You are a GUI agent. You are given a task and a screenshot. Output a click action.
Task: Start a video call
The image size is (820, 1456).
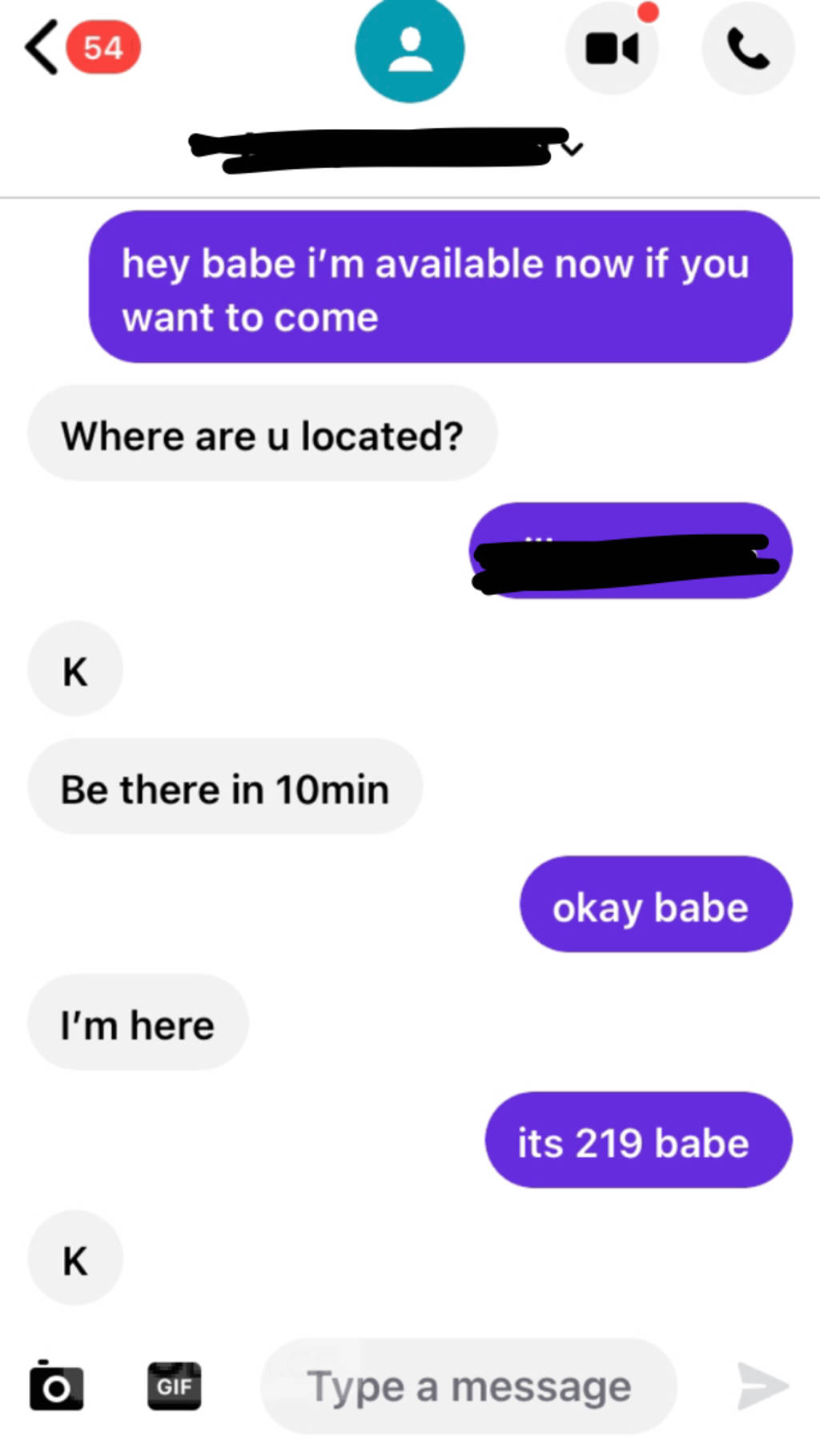pos(612,48)
